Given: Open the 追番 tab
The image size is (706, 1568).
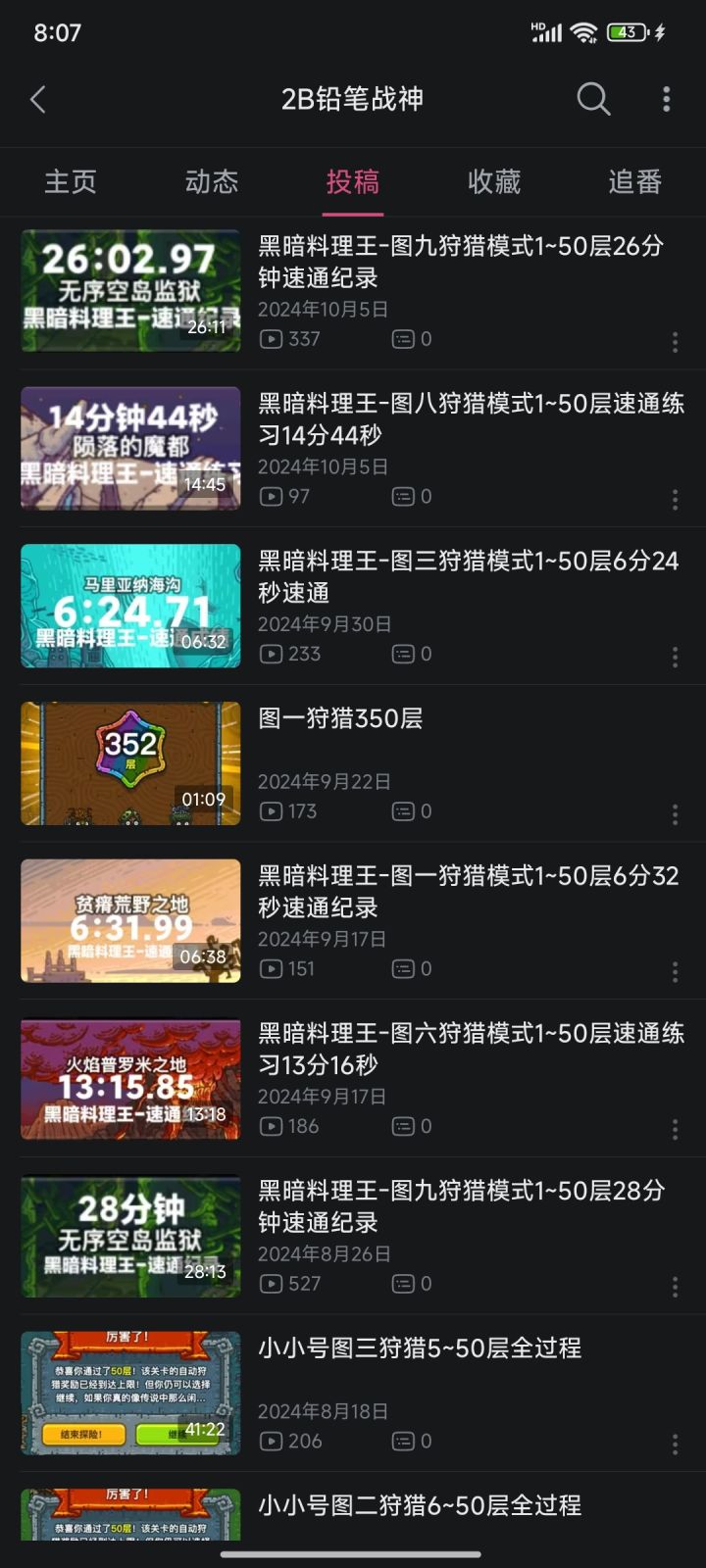Looking at the screenshot, I should tap(634, 182).
